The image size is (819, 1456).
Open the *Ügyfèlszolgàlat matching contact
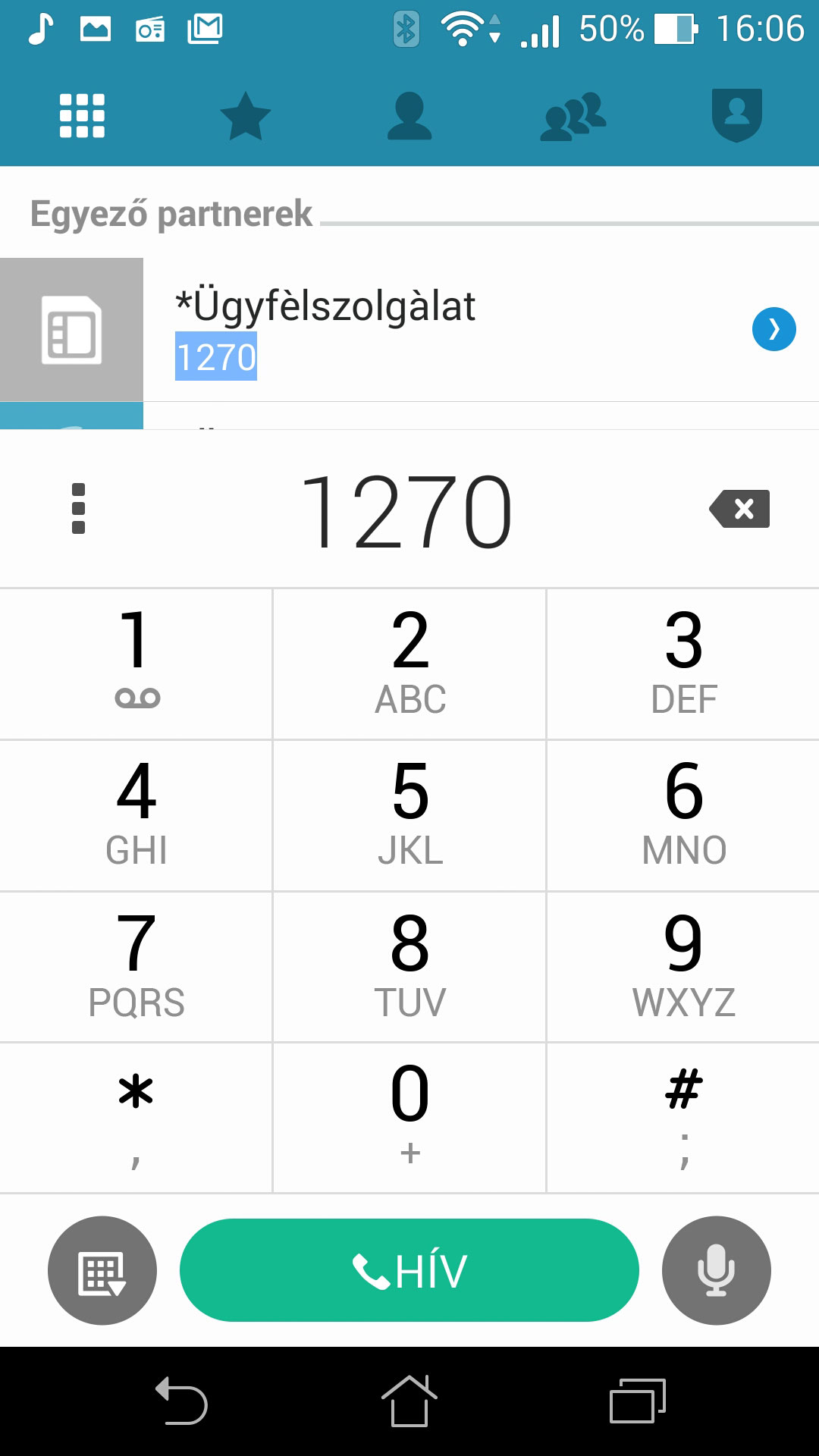click(x=409, y=329)
